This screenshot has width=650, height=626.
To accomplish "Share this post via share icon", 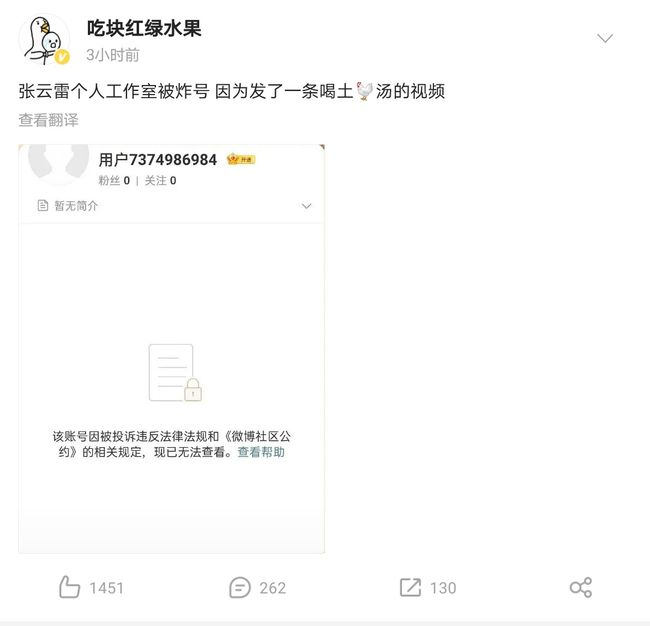I will (x=580, y=587).
